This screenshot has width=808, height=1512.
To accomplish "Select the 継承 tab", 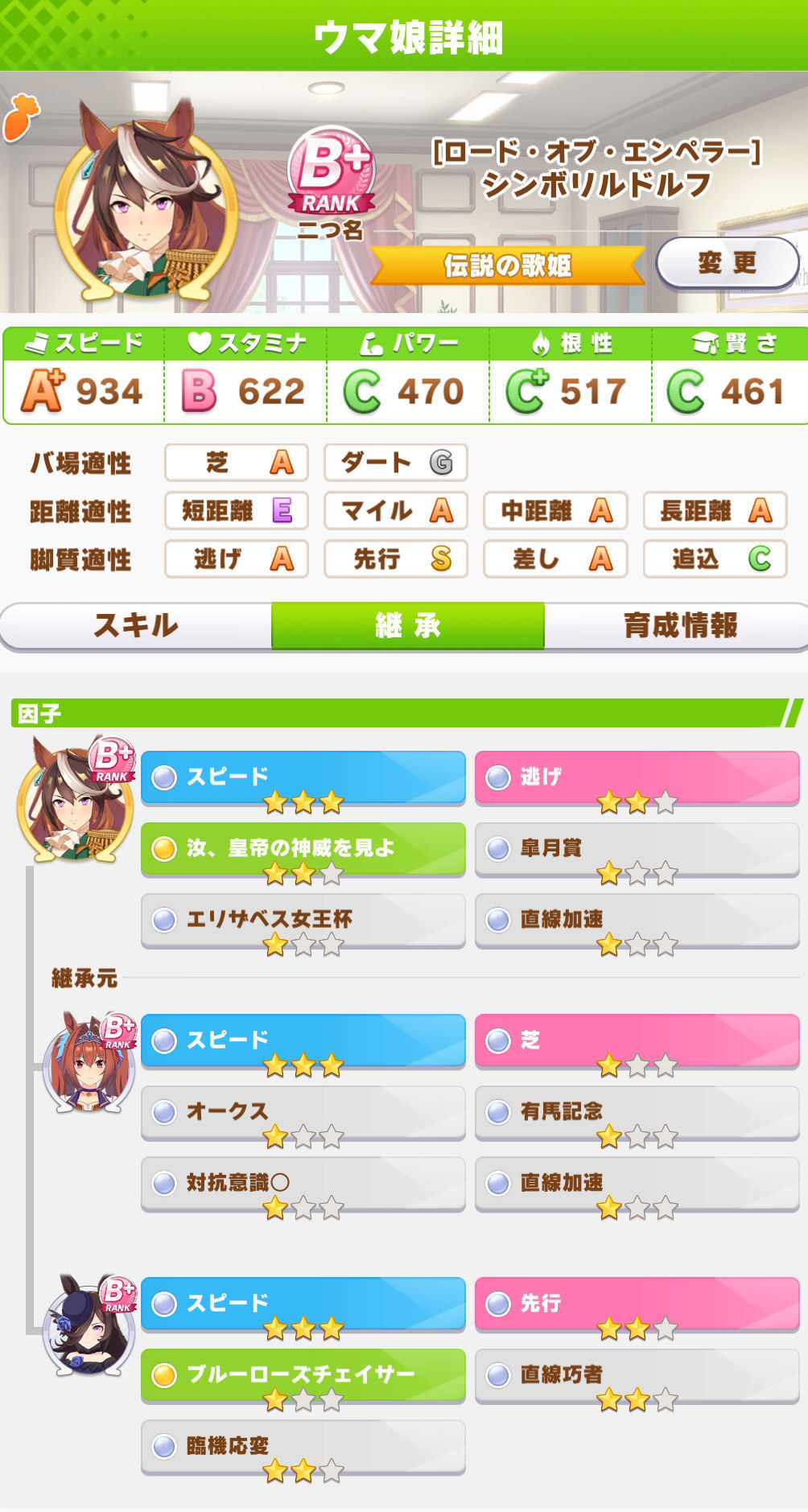I will tap(408, 625).
